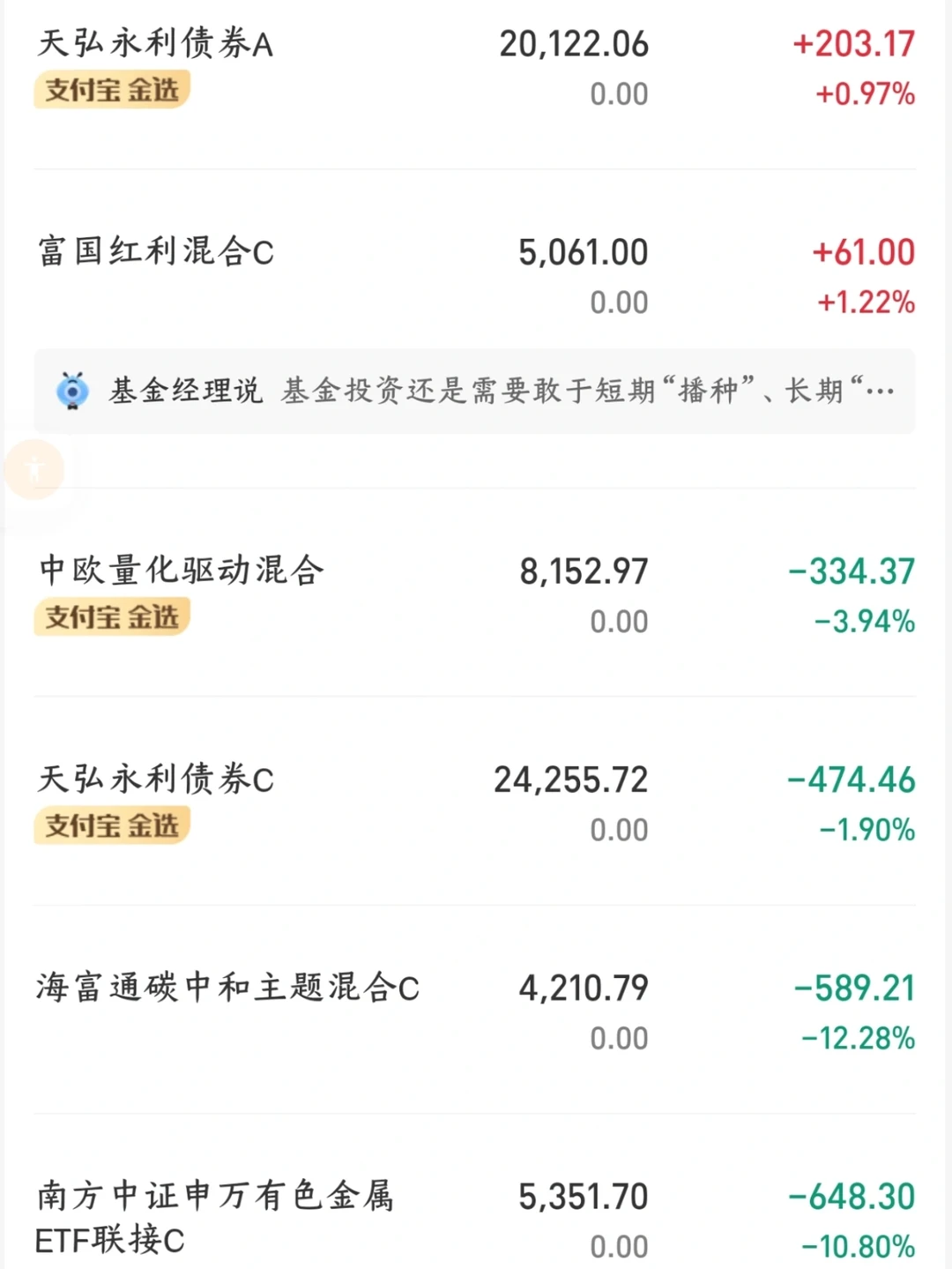Tap the 支付宝金选 badge under 中欧量化驱动混合
The height and width of the screenshot is (1269, 952).
[x=111, y=617]
